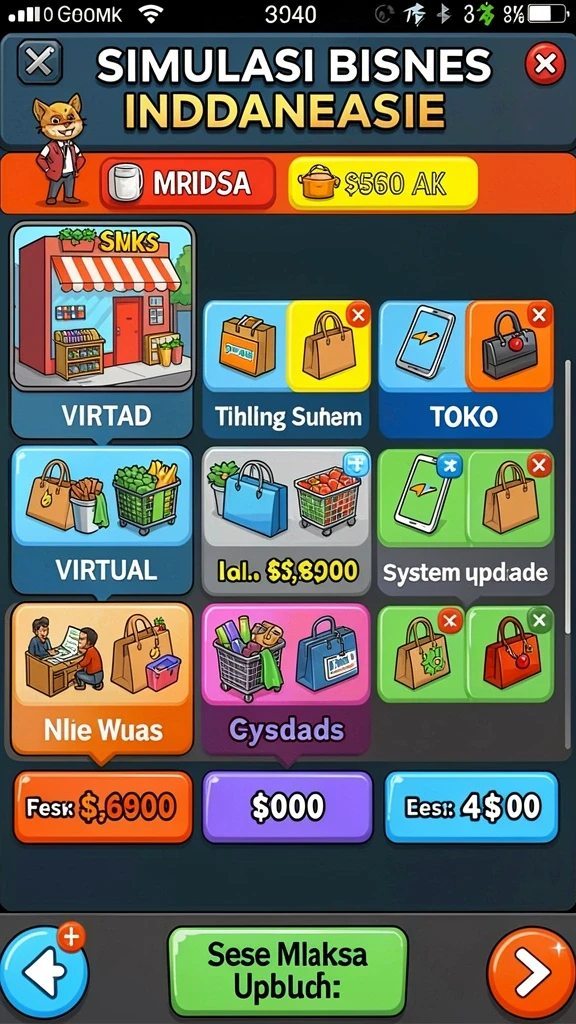Image resolution: width=576 pixels, height=1024 pixels.
Task: Close the screen with the red X
Action: pos(545,63)
